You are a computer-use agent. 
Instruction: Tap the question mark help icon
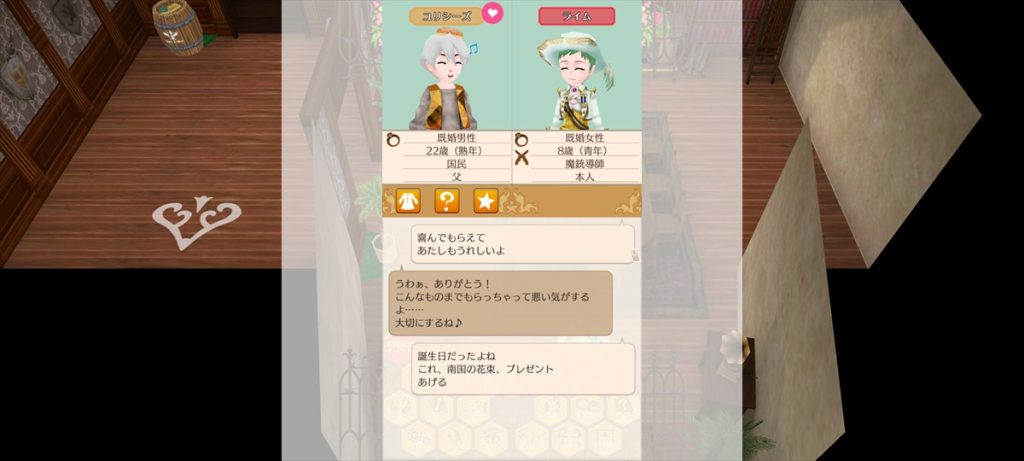tap(446, 200)
